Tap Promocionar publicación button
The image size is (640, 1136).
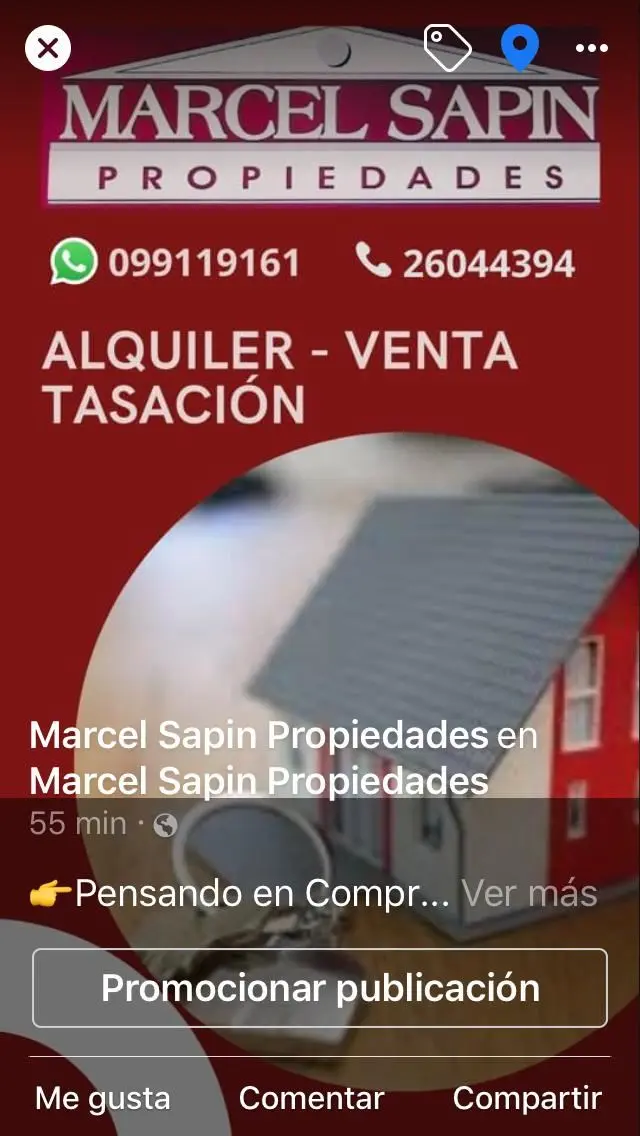click(x=320, y=987)
